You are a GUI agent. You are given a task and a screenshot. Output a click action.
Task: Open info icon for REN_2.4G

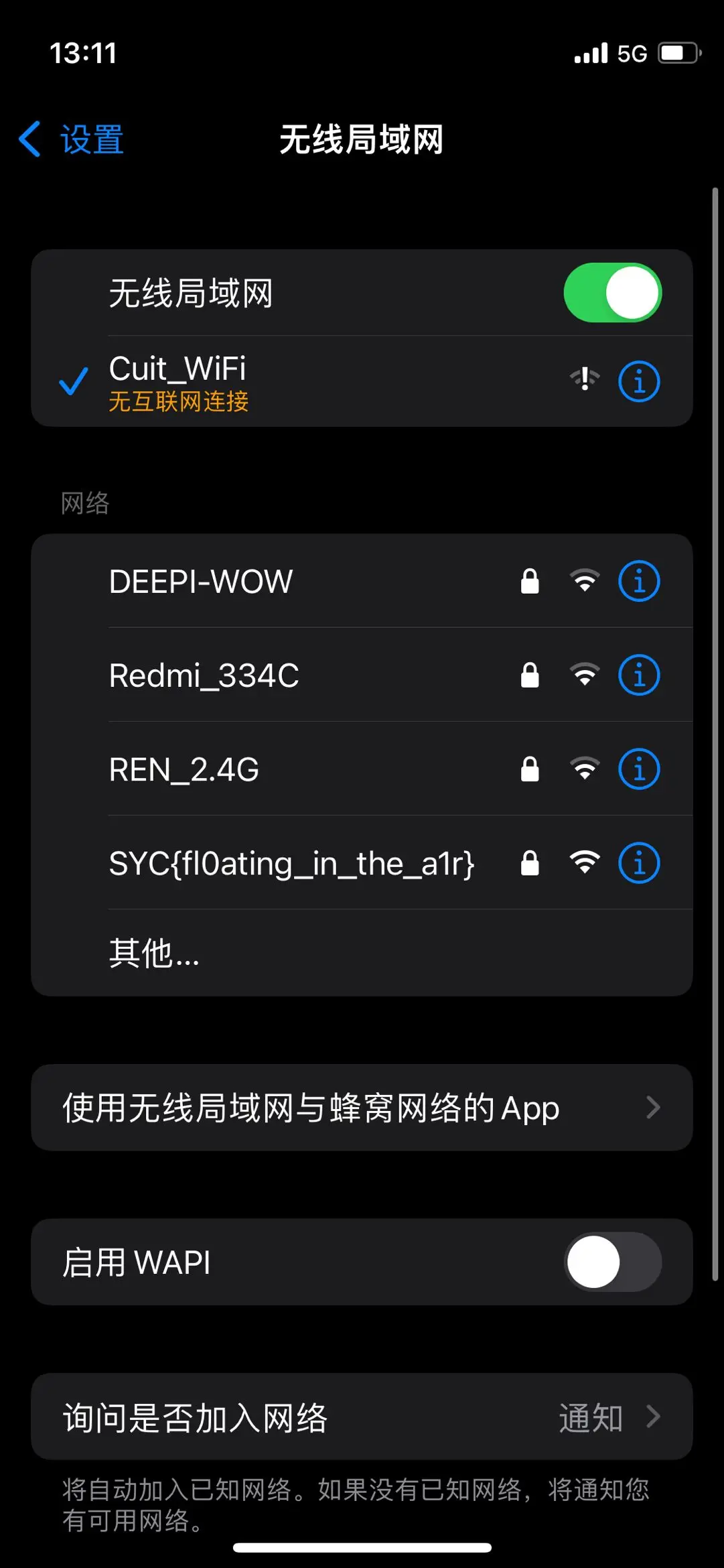(638, 769)
